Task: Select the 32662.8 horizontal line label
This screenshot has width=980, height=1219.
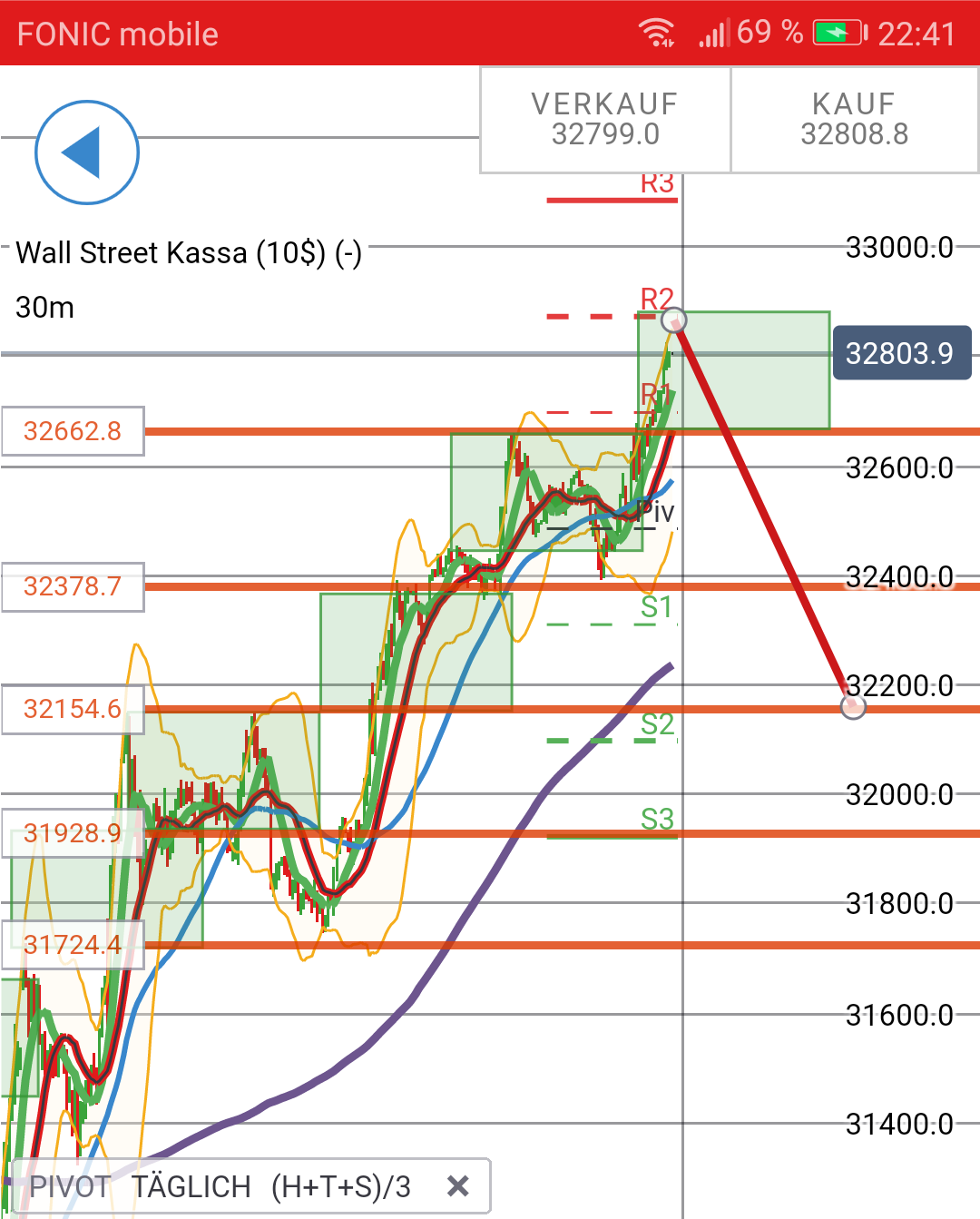Action: 73,431
